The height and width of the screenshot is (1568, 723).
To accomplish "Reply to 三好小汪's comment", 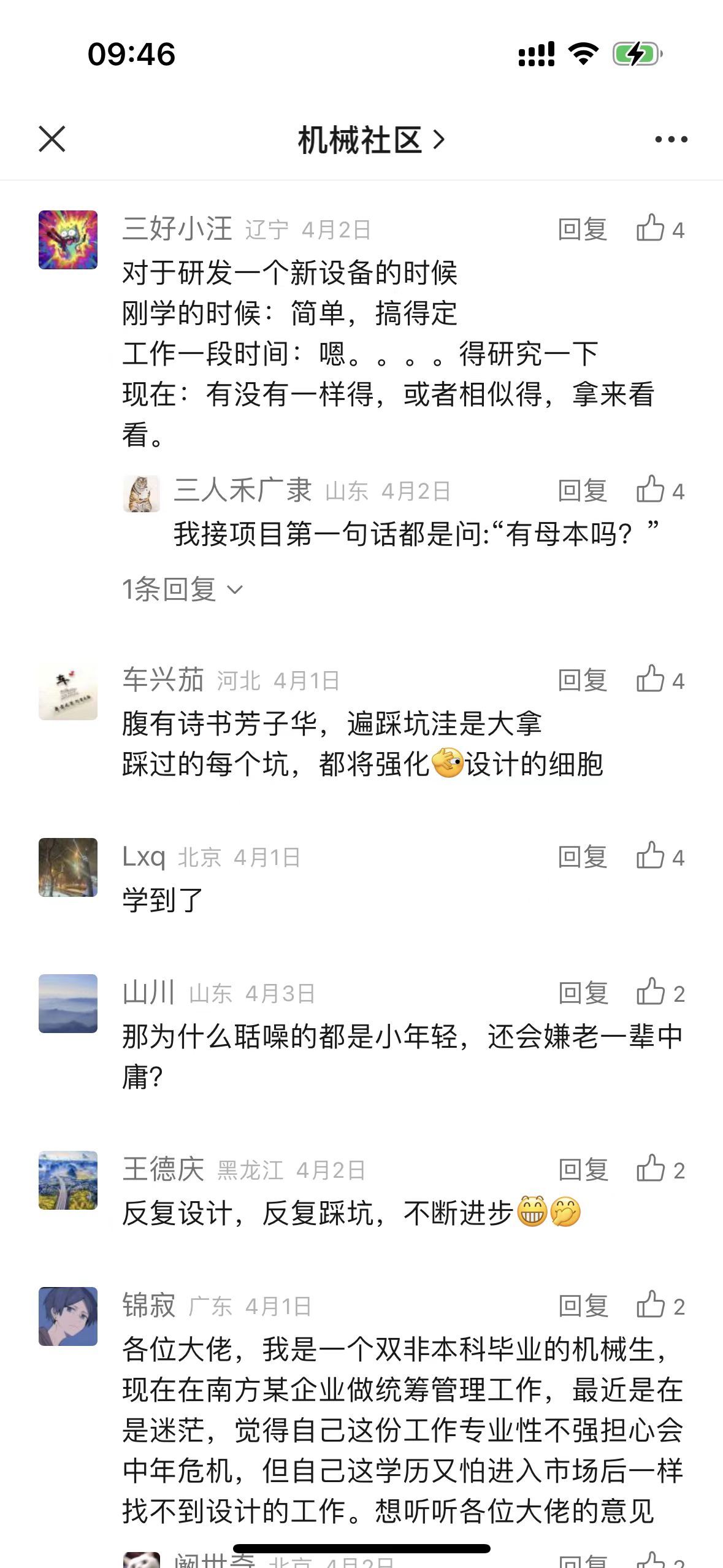I will point(582,229).
